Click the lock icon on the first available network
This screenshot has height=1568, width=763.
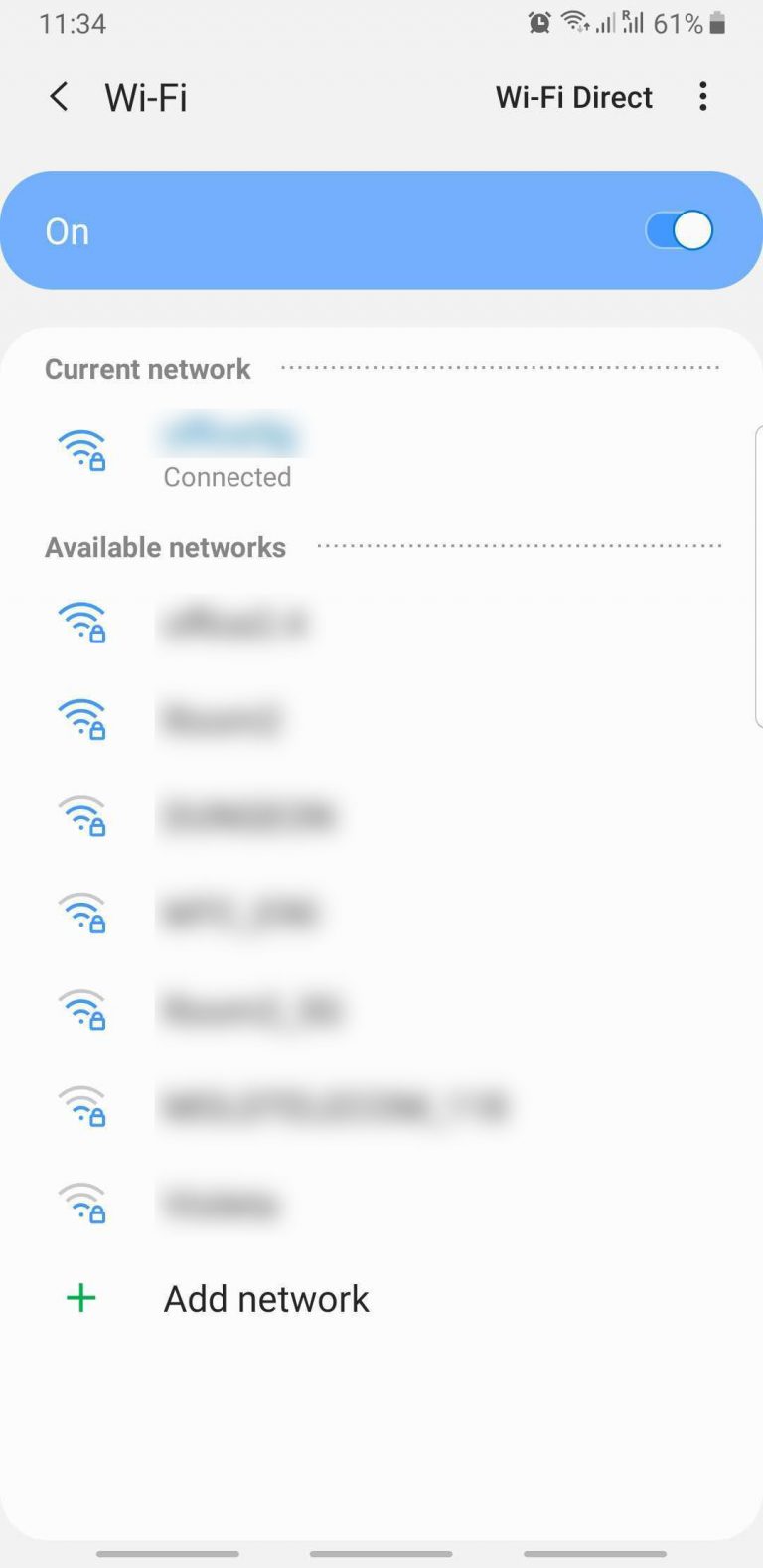96,636
